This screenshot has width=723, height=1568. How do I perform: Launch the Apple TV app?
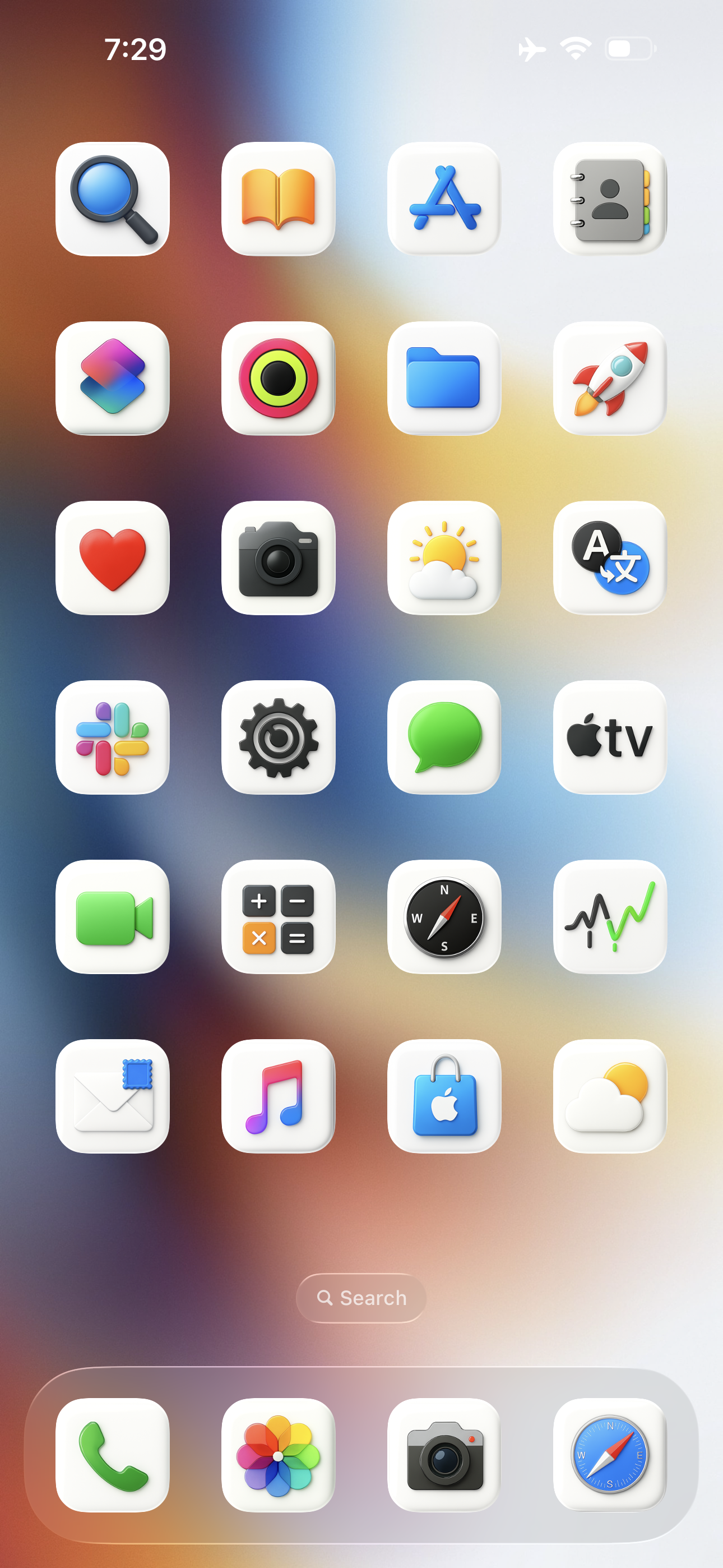(x=610, y=737)
